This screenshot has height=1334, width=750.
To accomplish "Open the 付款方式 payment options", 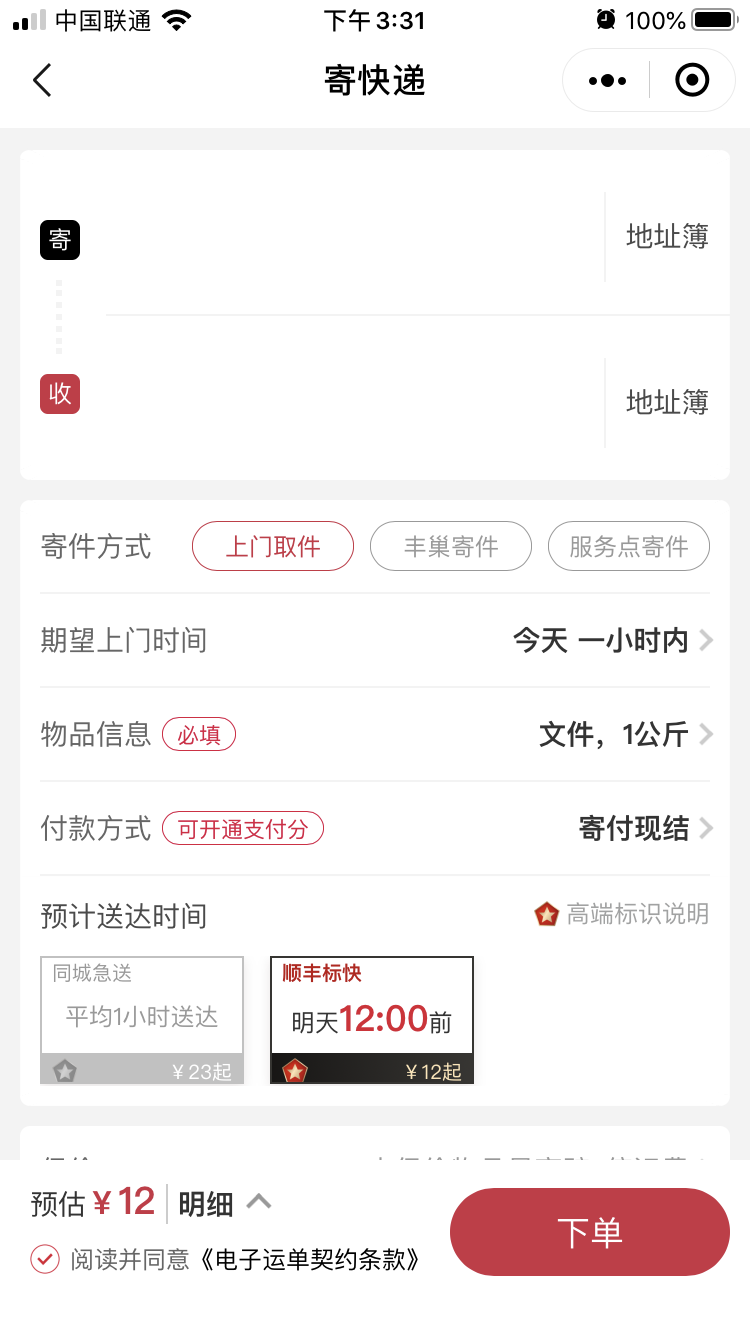I will 375,828.
